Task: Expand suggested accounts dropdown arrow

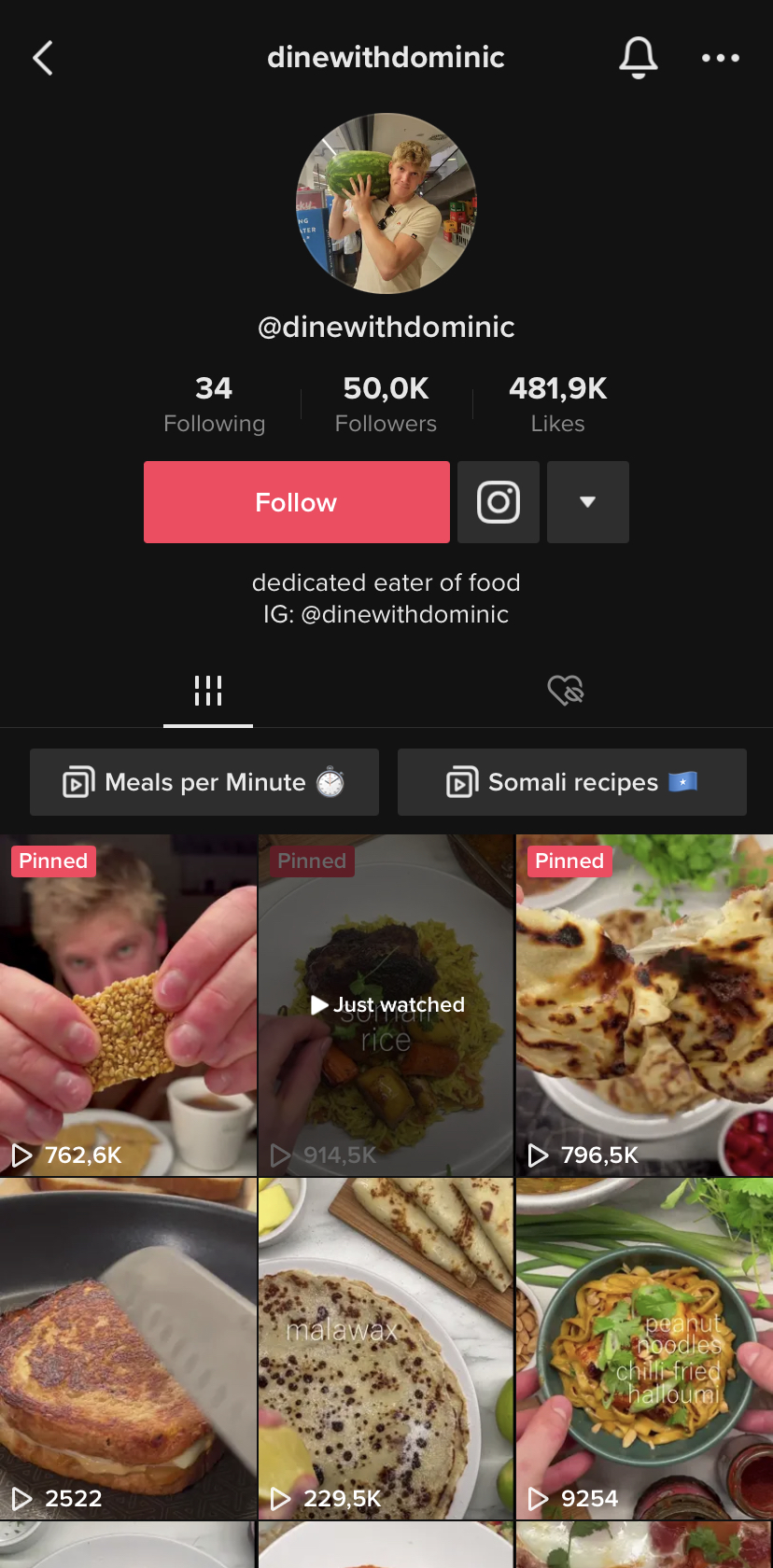Action: (587, 502)
